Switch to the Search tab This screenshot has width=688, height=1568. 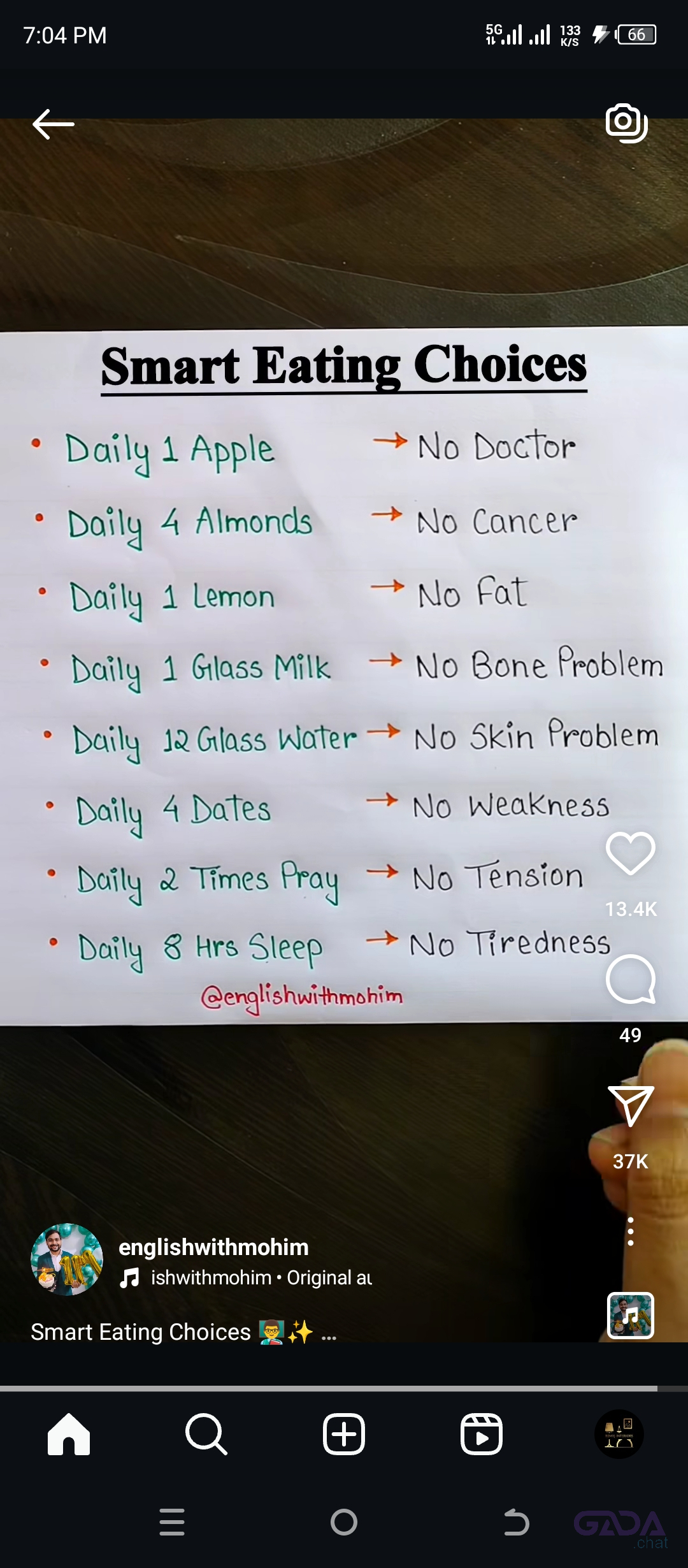pyautogui.click(x=206, y=1434)
